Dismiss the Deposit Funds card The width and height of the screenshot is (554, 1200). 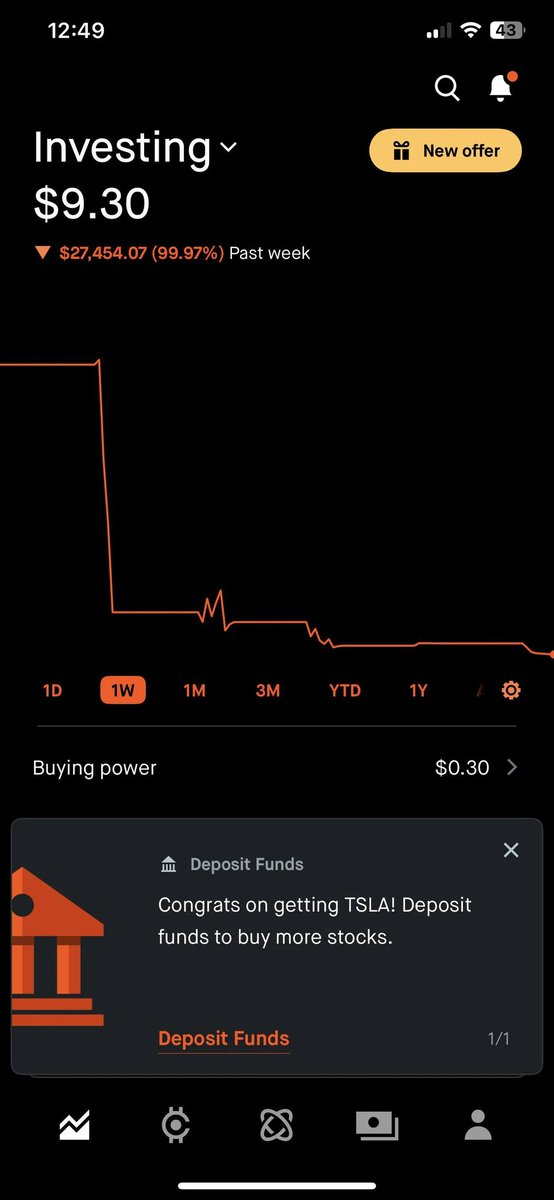[511, 850]
